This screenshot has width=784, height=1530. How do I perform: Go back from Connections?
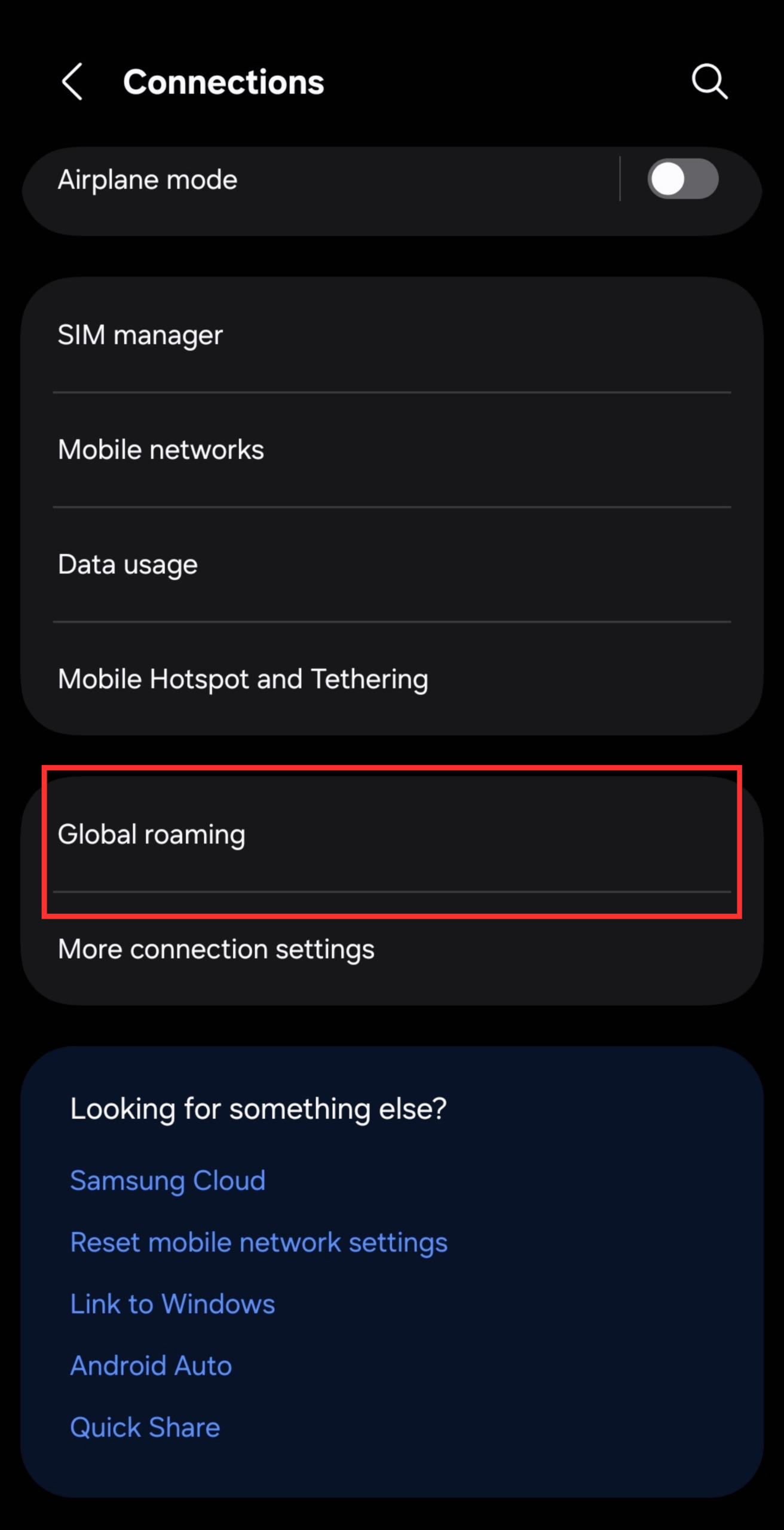click(73, 82)
